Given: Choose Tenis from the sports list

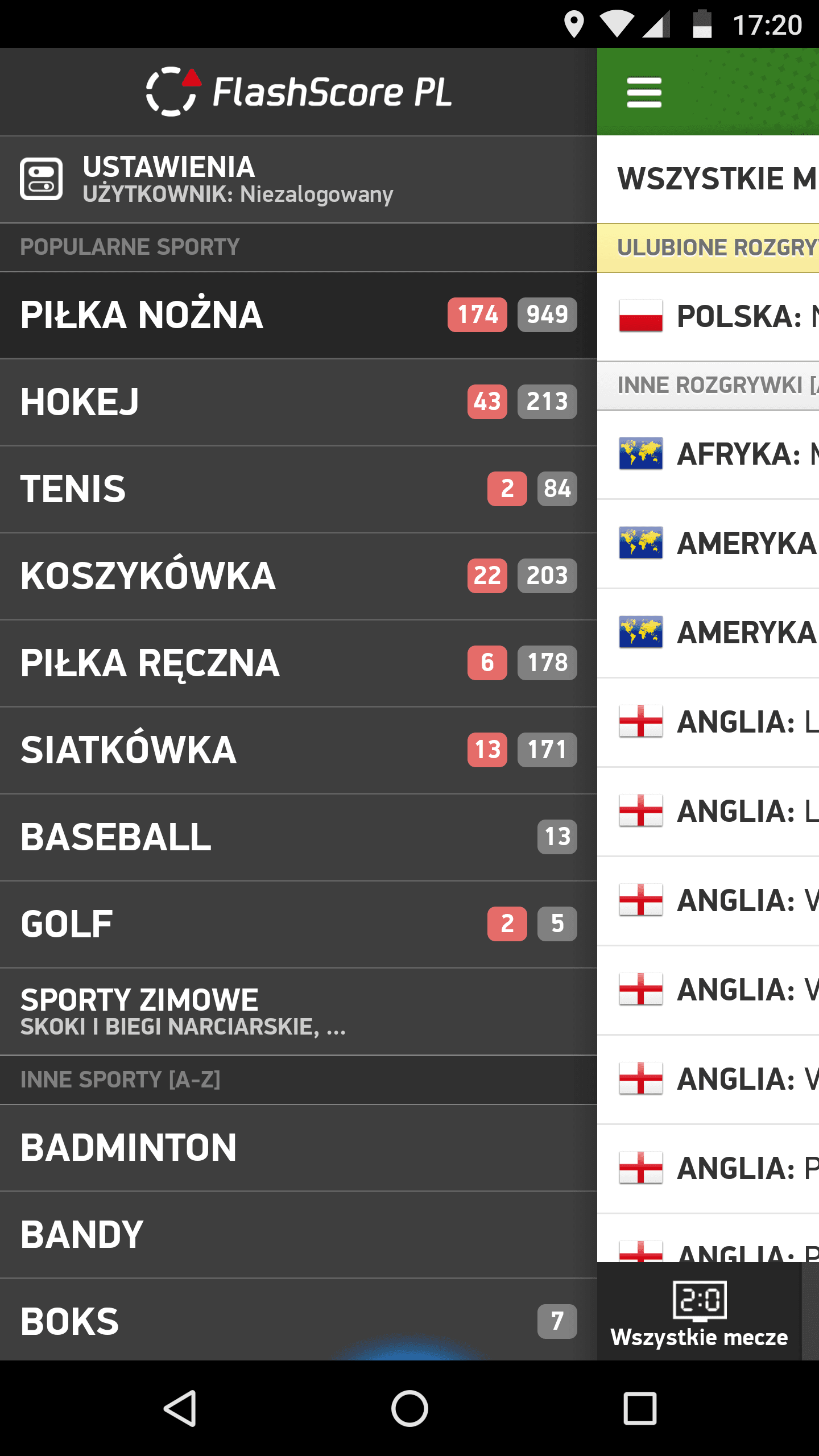Looking at the screenshot, I should (298, 489).
